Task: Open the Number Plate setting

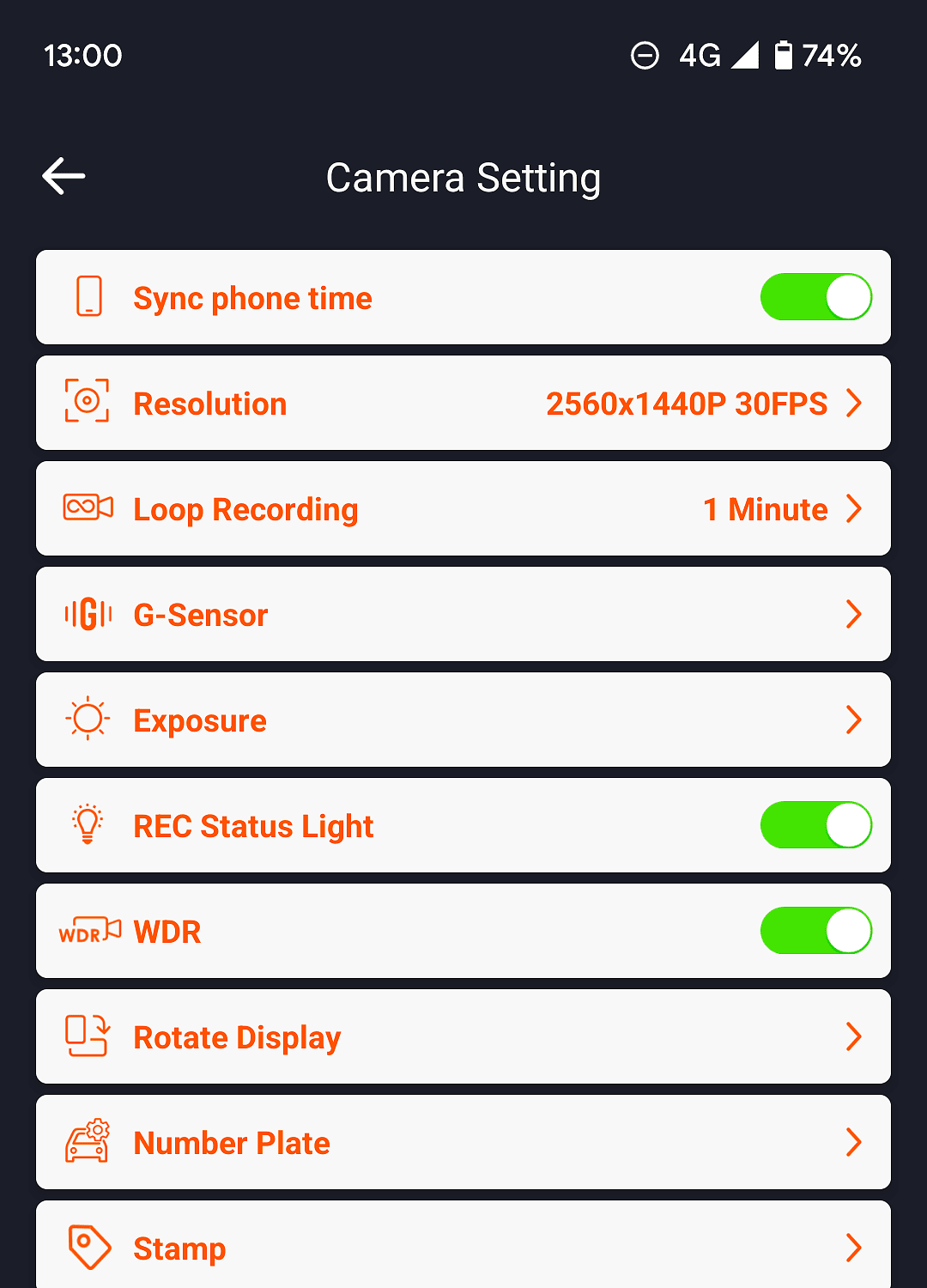Action: (x=463, y=1143)
